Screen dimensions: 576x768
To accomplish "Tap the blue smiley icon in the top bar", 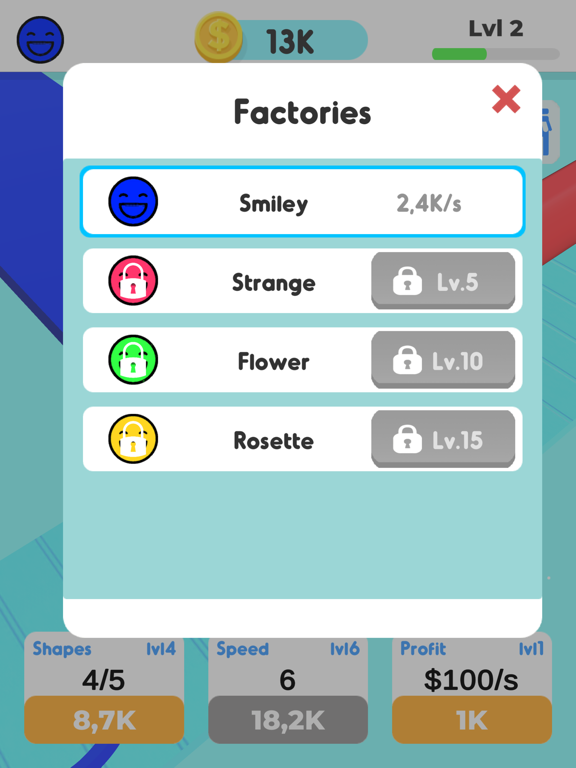I will 40,40.
